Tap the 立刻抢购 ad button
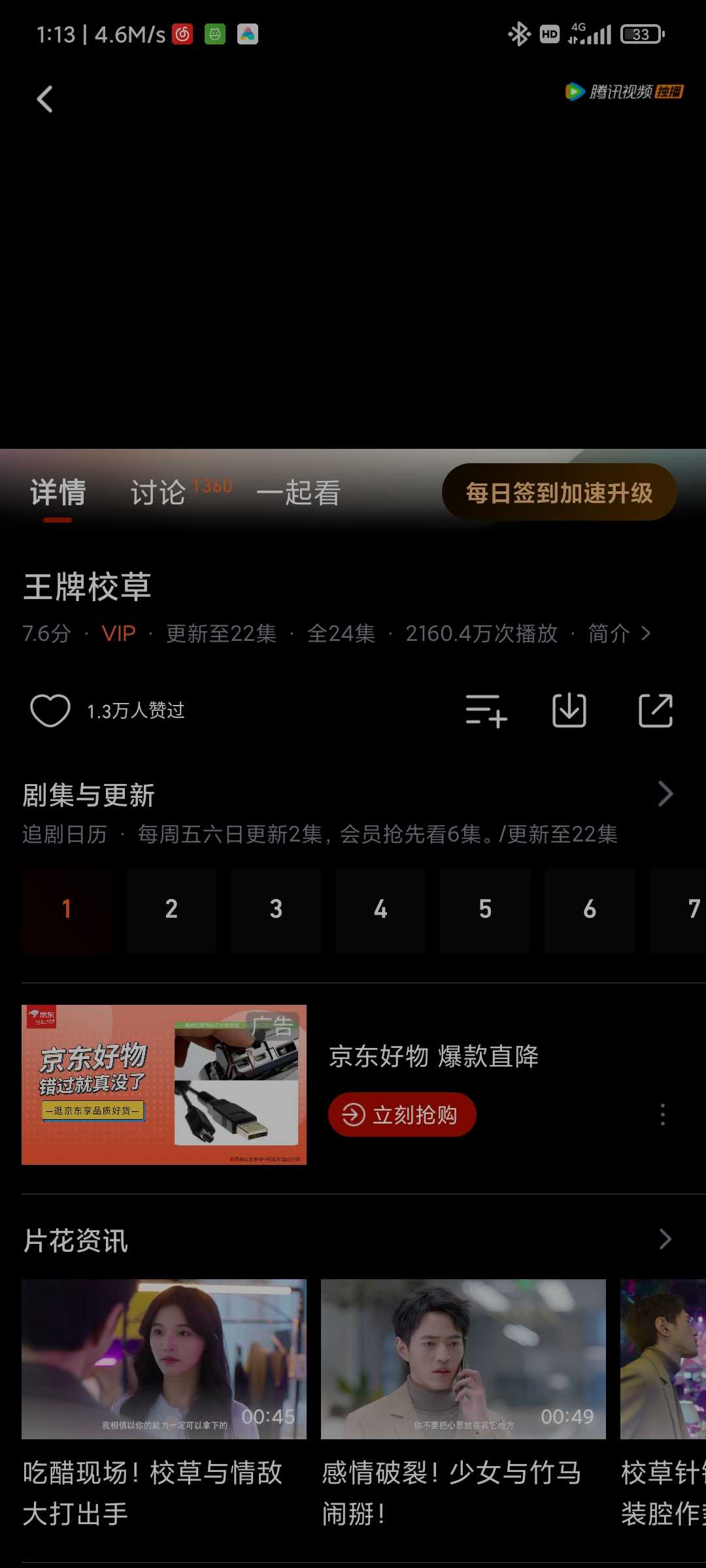706x1568 pixels. tap(402, 1115)
